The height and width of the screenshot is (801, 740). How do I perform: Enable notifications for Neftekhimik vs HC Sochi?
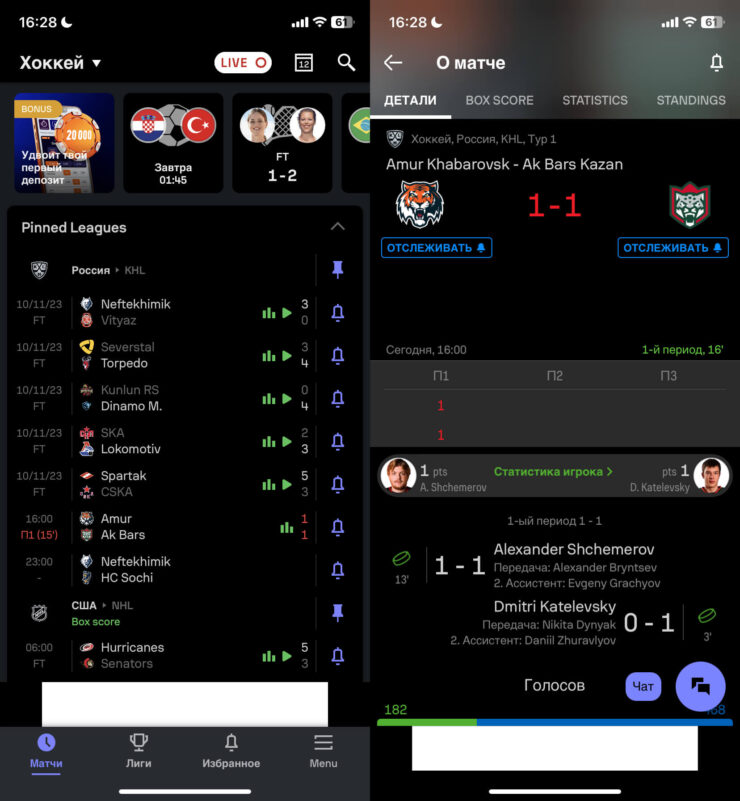(337, 570)
